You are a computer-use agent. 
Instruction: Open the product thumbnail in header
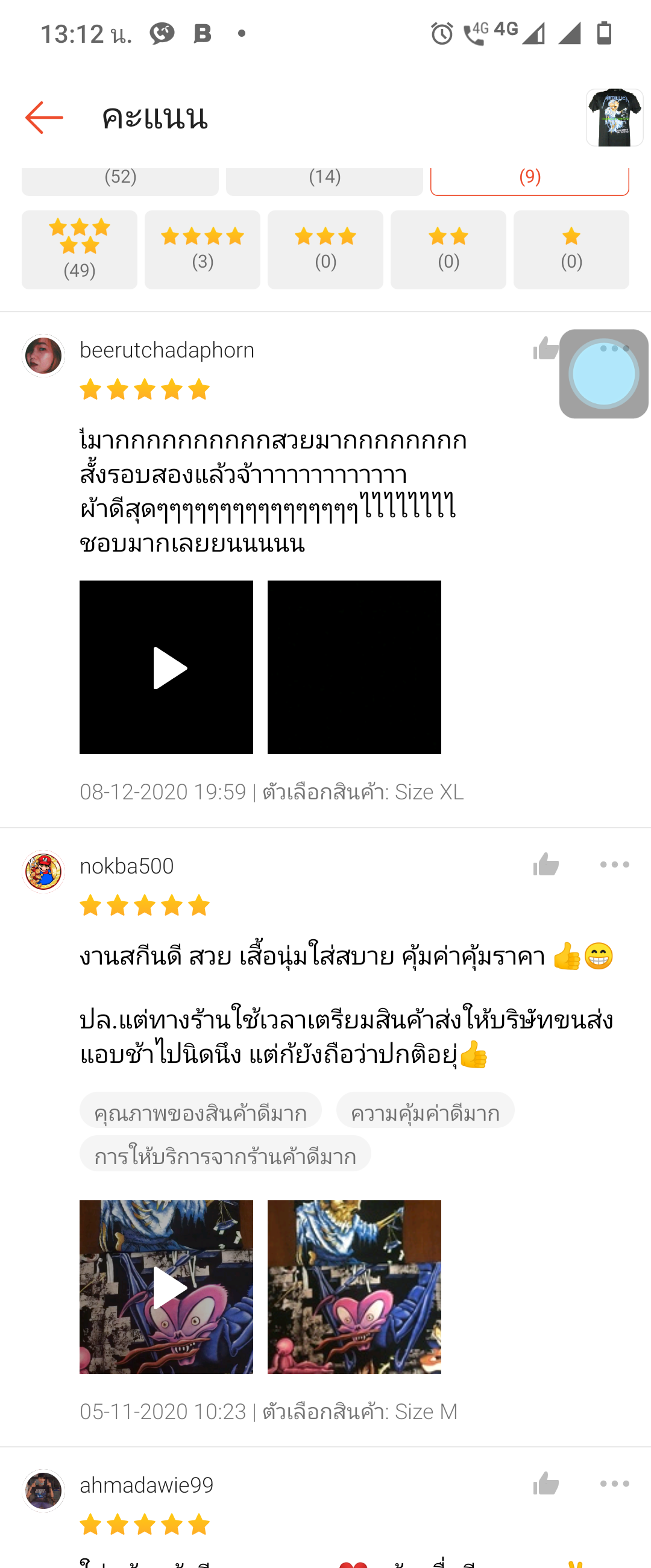pos(614,118)
